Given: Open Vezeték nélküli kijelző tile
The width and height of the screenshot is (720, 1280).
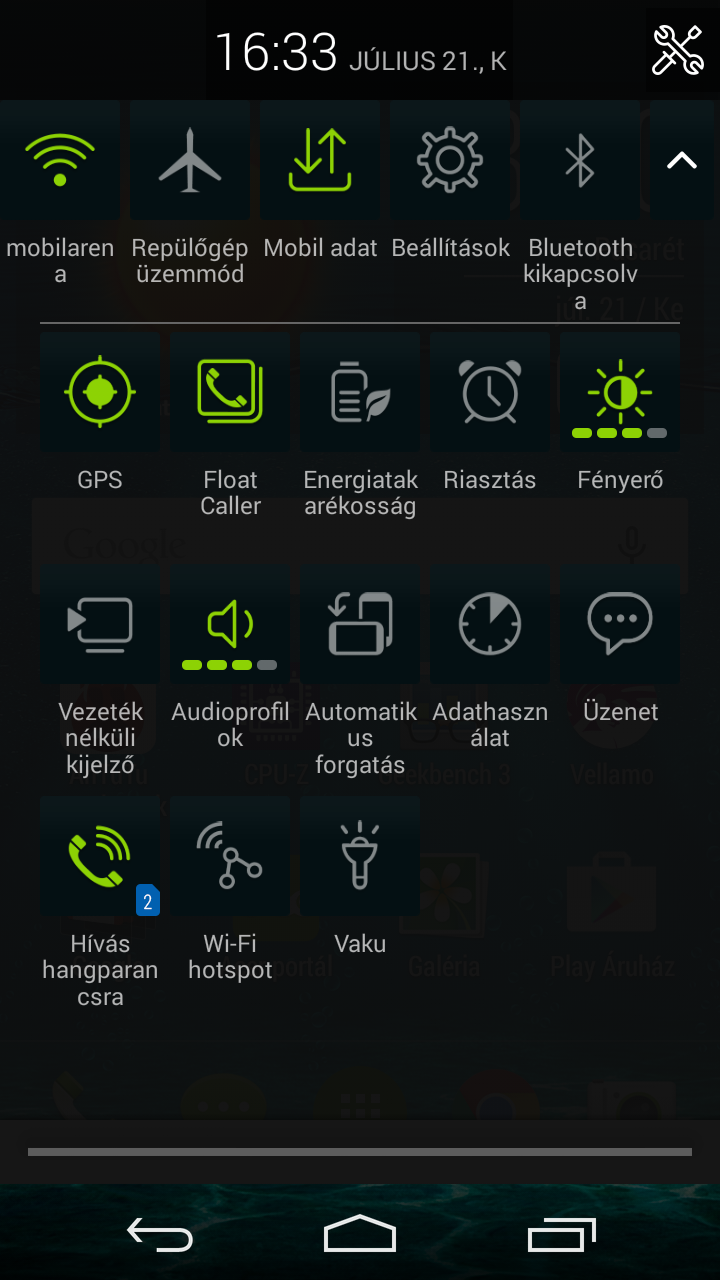Looking at the screenshot, I should coord(100,624).
